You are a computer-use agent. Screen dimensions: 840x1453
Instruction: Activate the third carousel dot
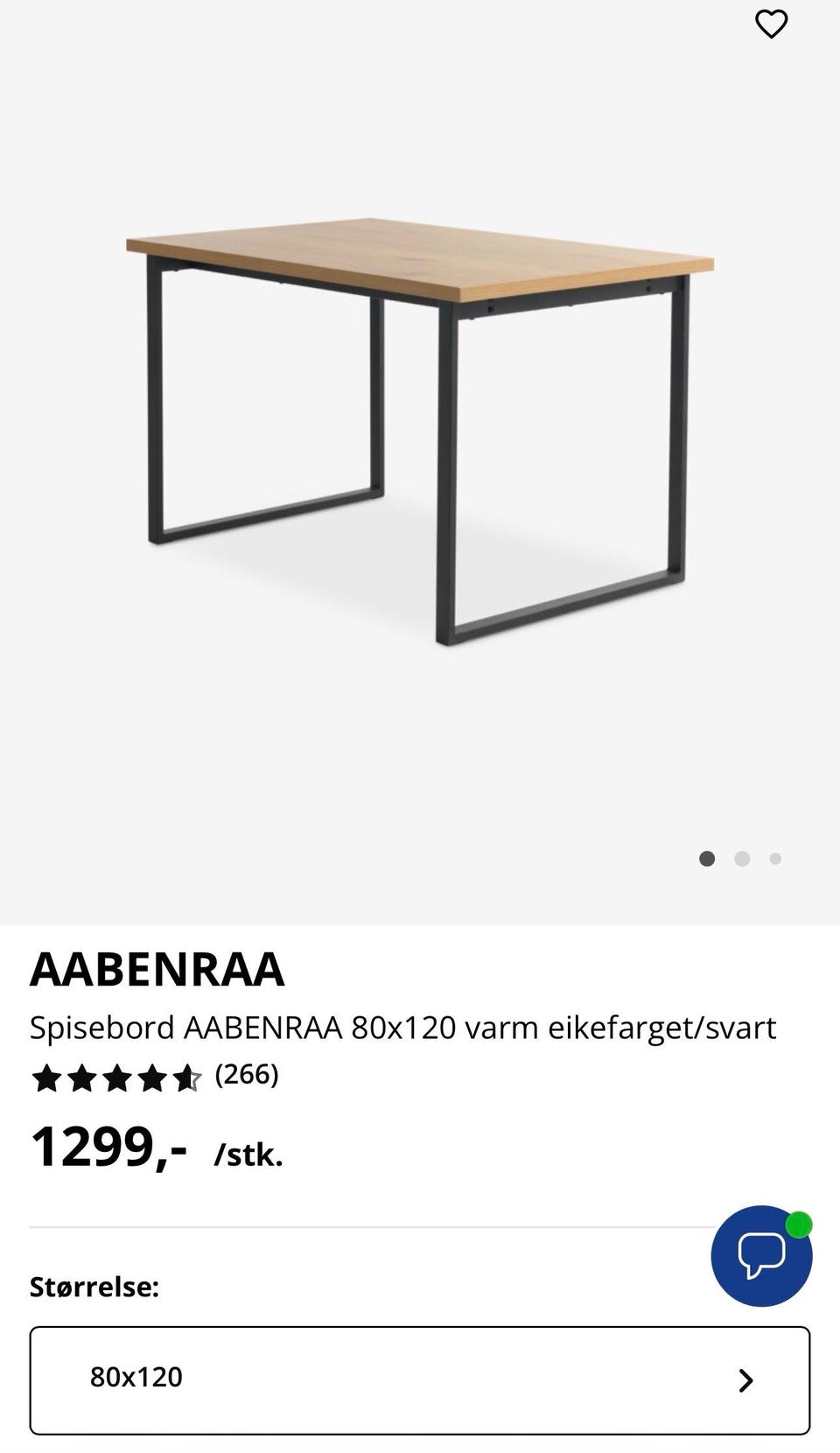coord(775,859)
